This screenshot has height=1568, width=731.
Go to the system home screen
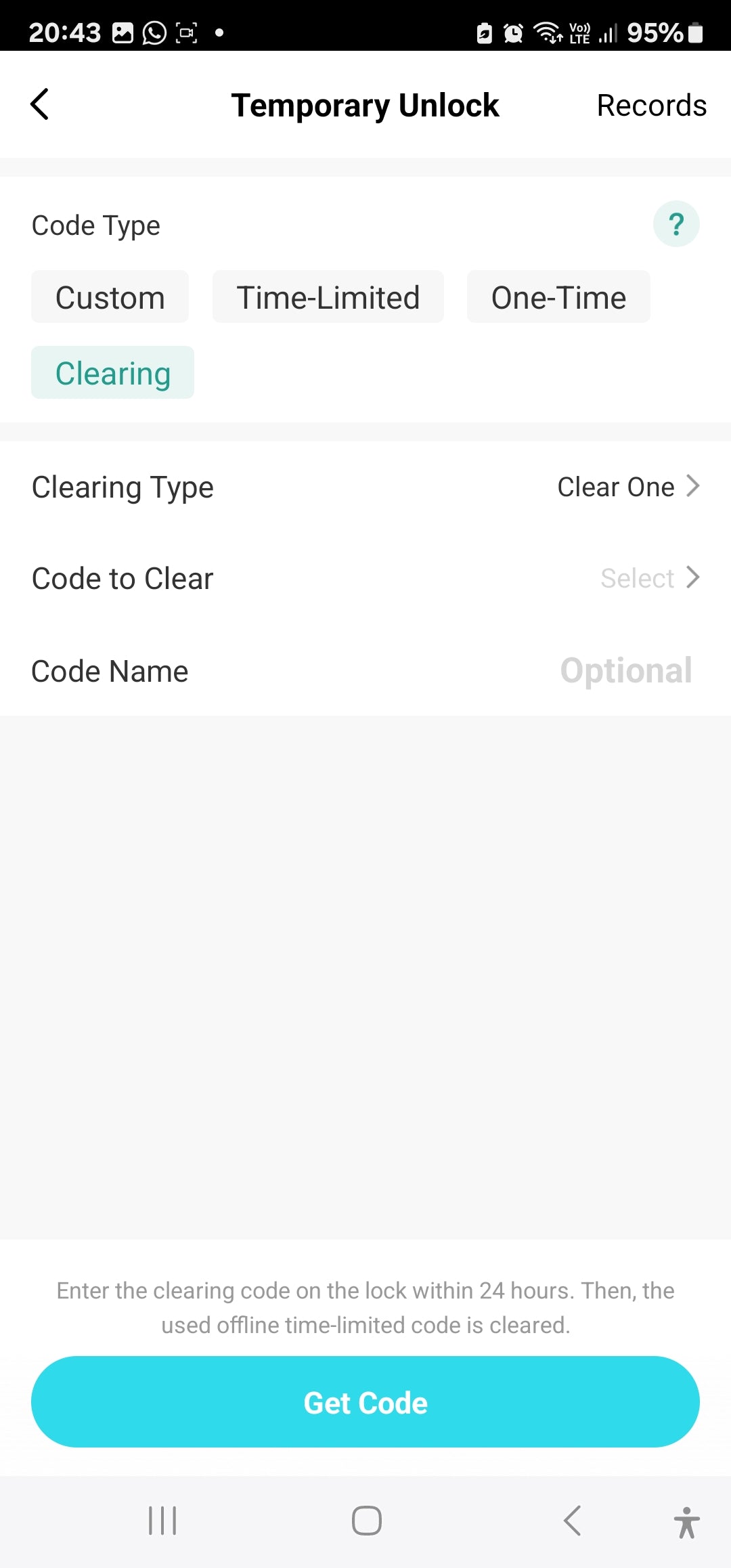[366, 1521]
